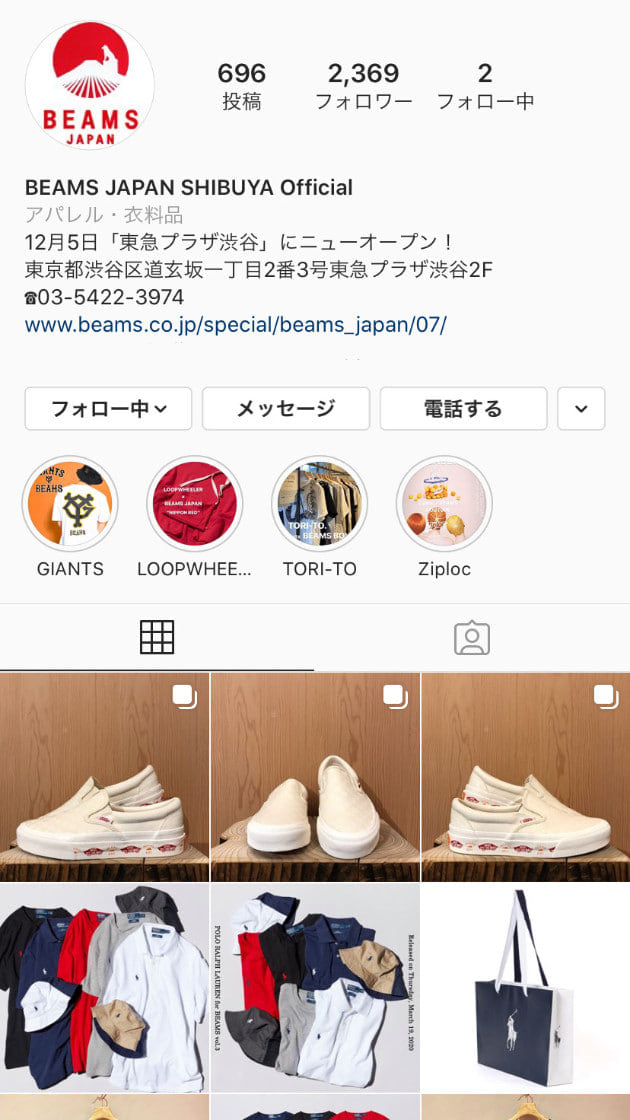View the LOOPWHEELER story highlight
The image size is (630, 1120).
tap(195, 505)
